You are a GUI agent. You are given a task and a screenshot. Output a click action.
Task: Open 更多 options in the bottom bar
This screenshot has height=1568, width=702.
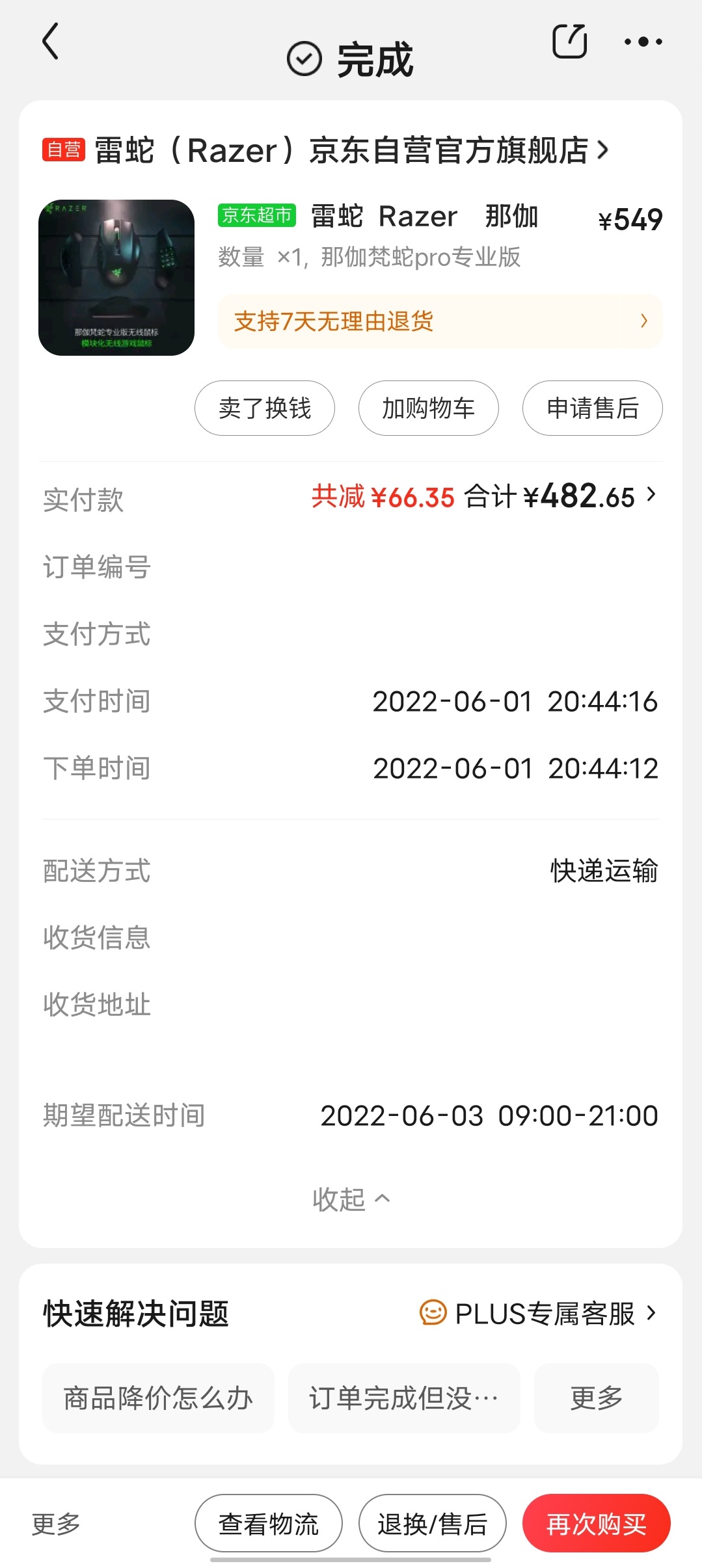click(x=57, y=1524)
